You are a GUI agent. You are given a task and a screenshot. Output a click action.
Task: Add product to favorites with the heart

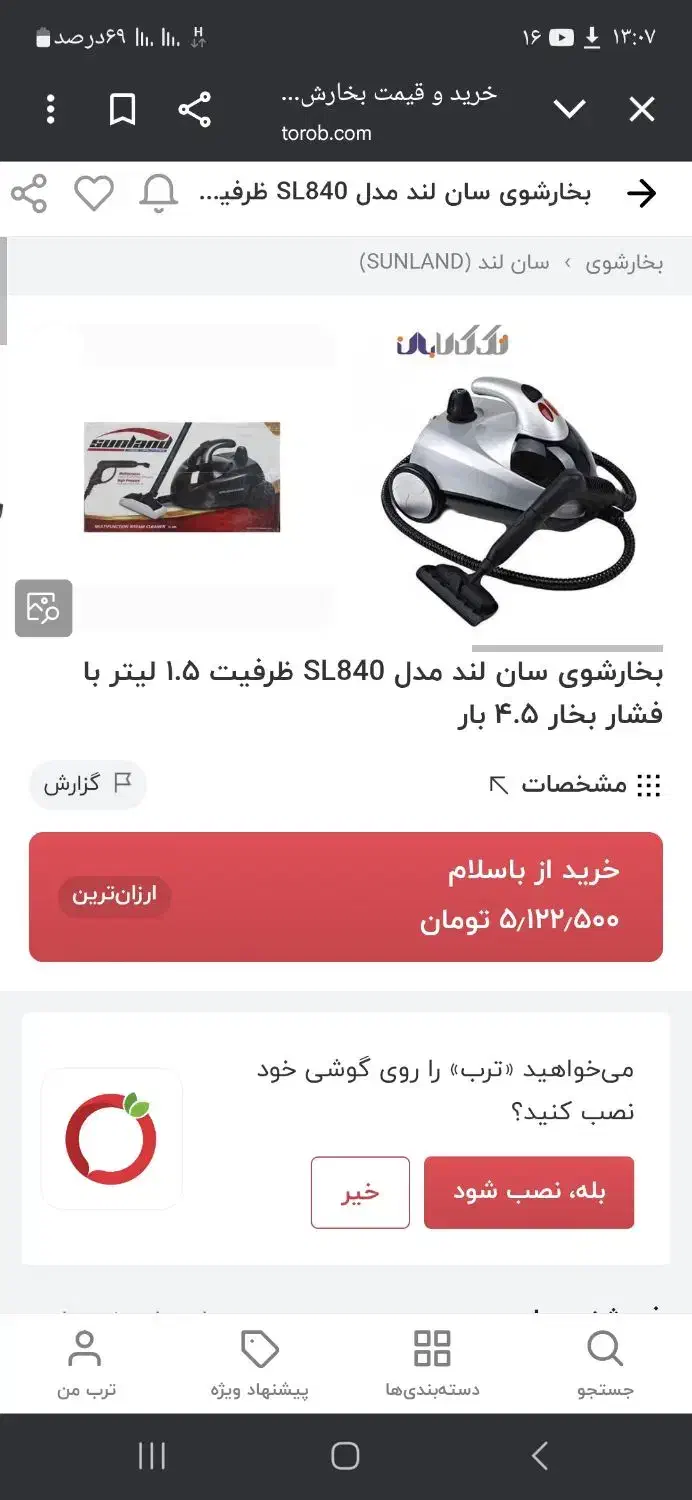click(94, 193)
